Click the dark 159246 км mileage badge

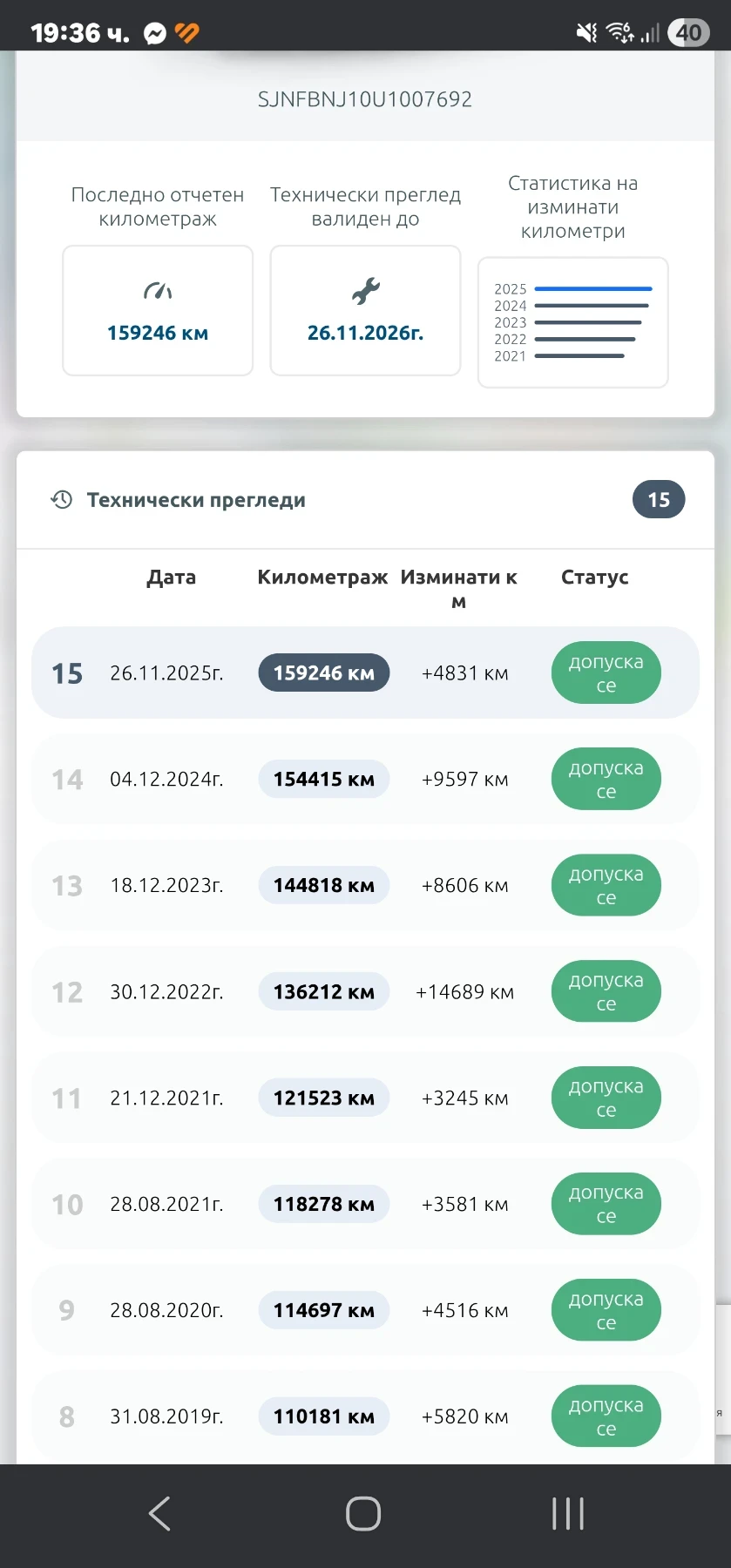(323, 672)
